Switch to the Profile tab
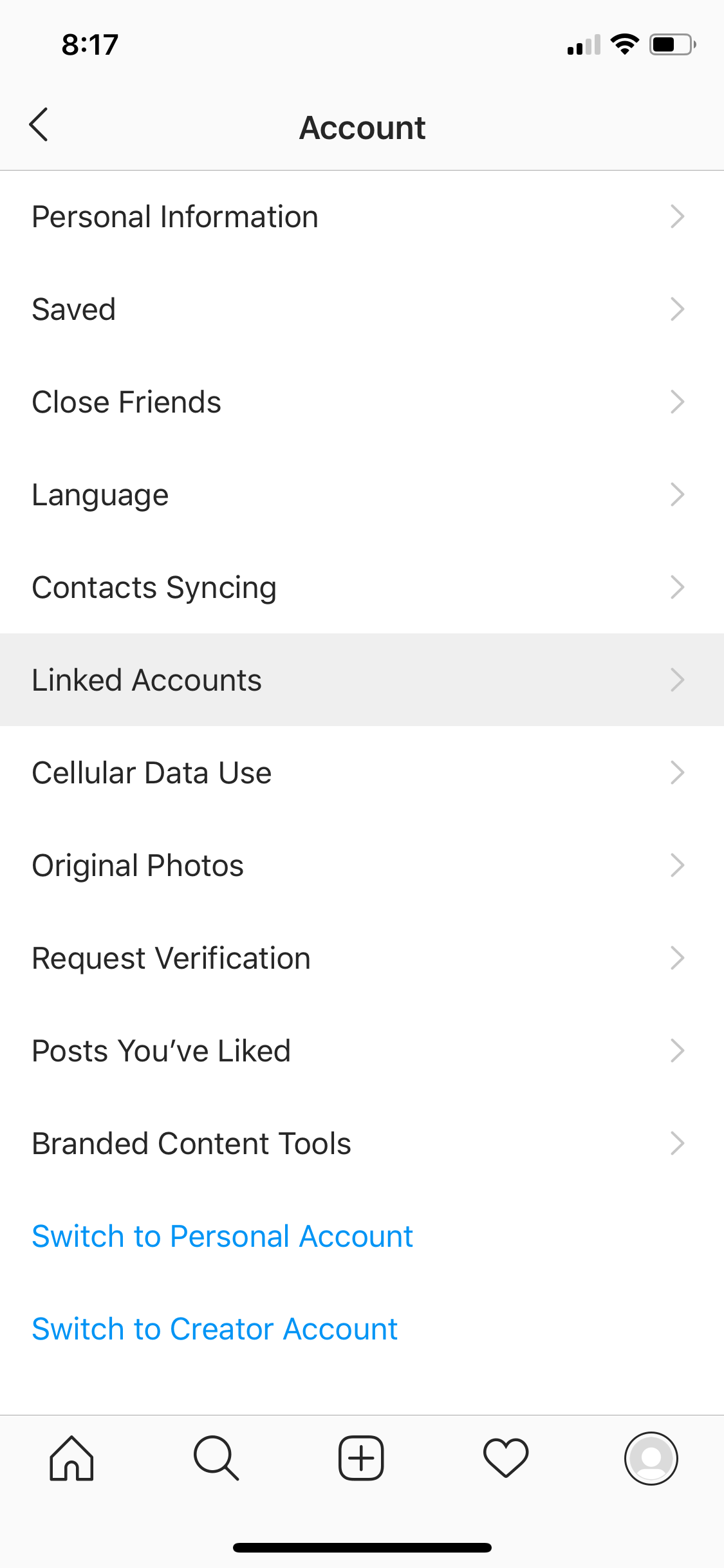Image resolution: width=724 pixels, height=1568 pixels. [651, 1458]
